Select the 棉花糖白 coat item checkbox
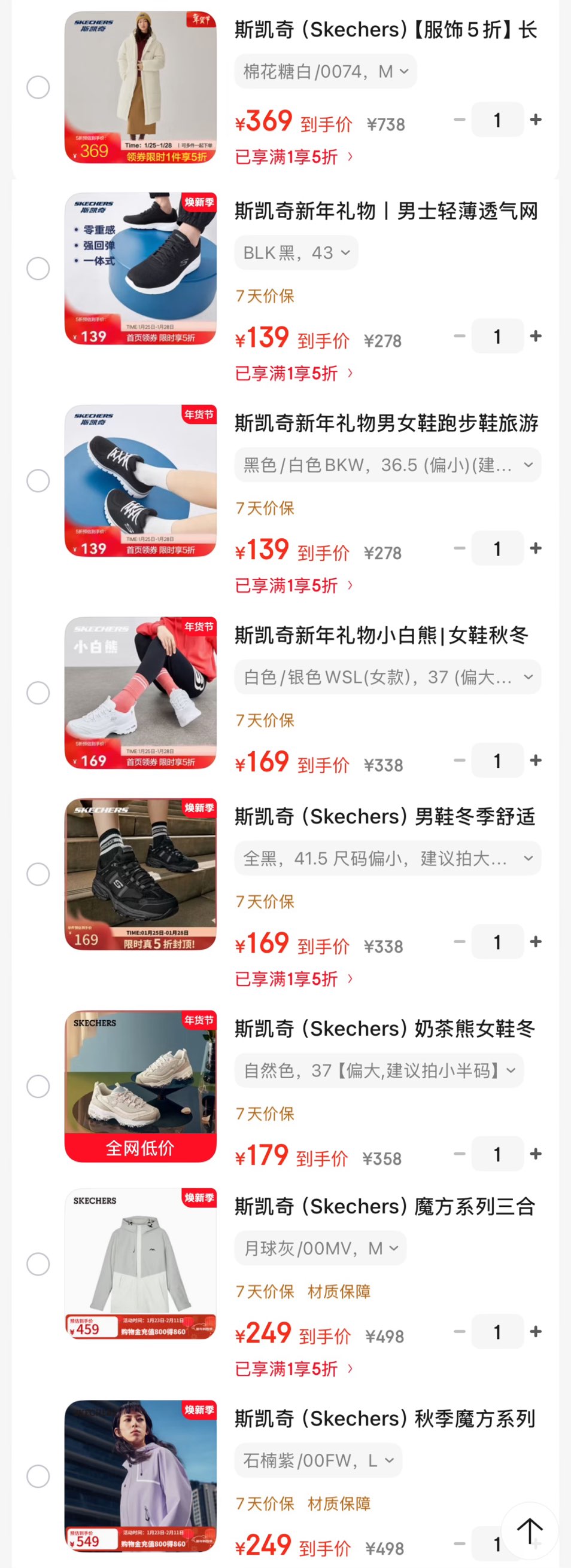 [x=38, y=87]
